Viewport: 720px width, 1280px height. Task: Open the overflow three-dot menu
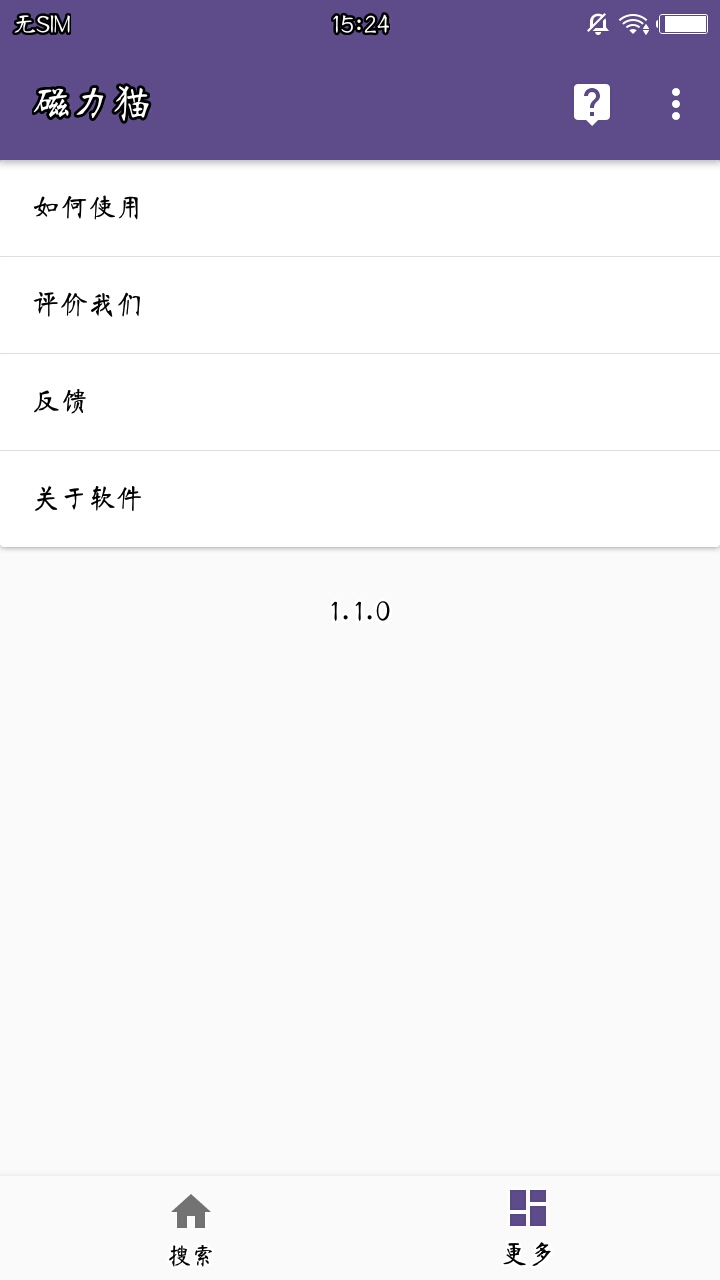point(675,102)
